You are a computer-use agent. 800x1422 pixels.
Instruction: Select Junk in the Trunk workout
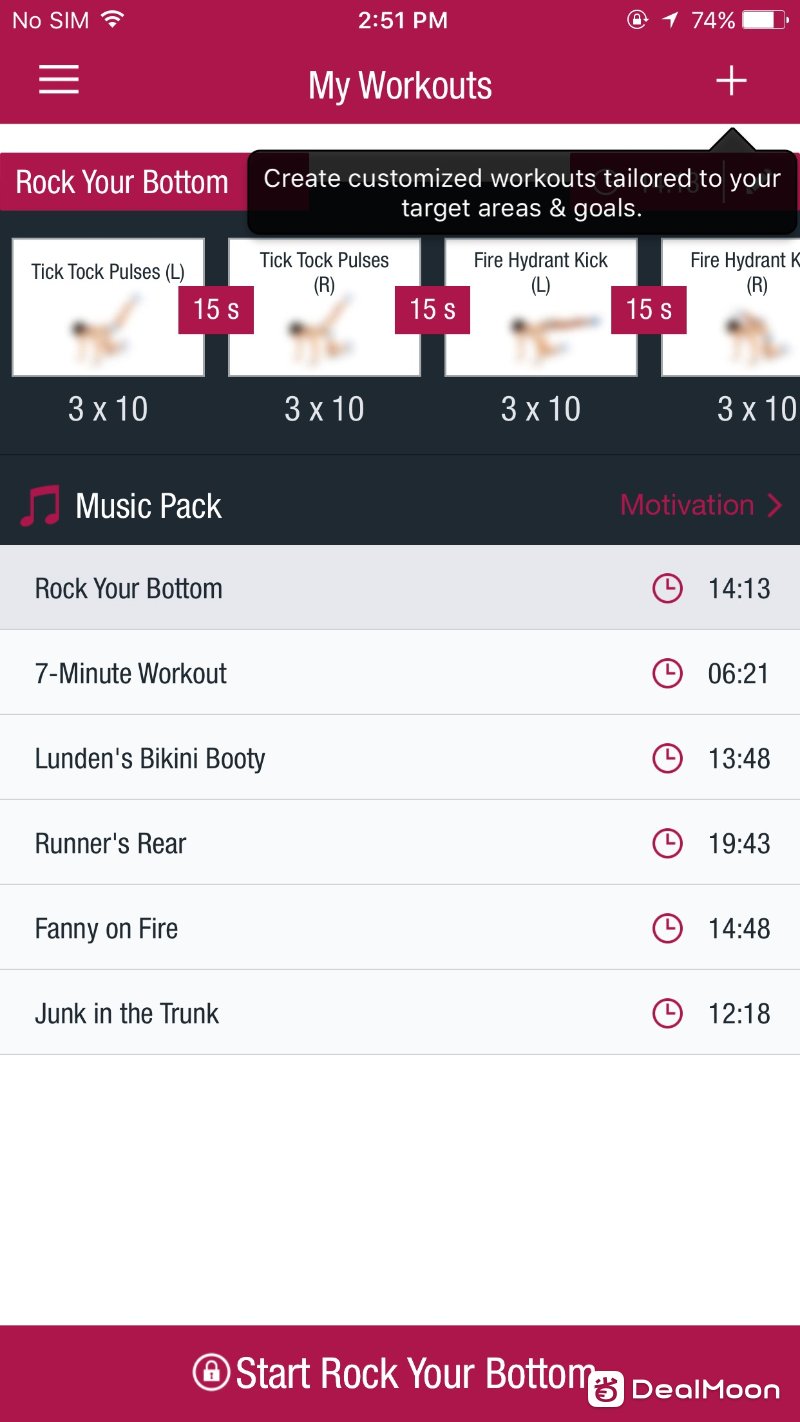[400, 1013]
